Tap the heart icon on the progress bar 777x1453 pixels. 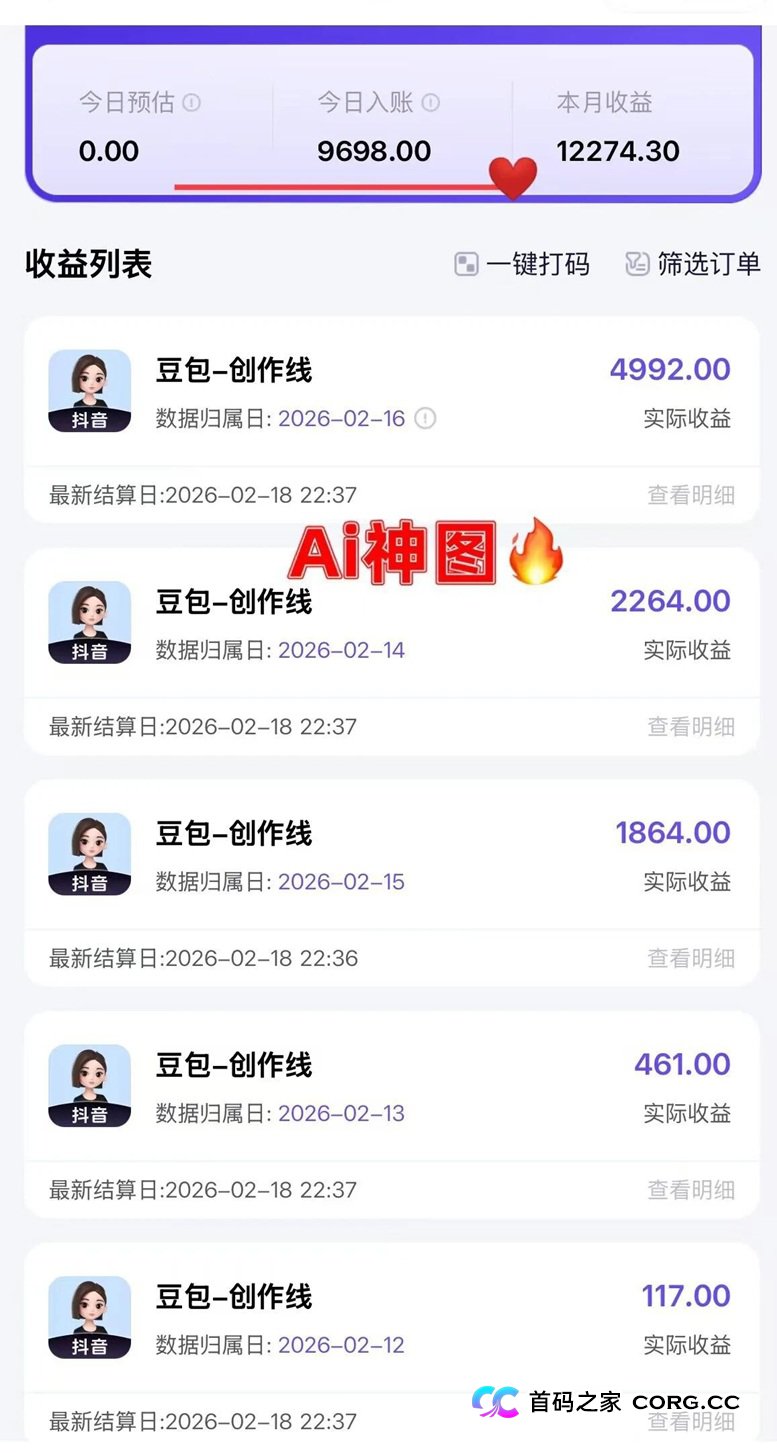click(514, 176)
